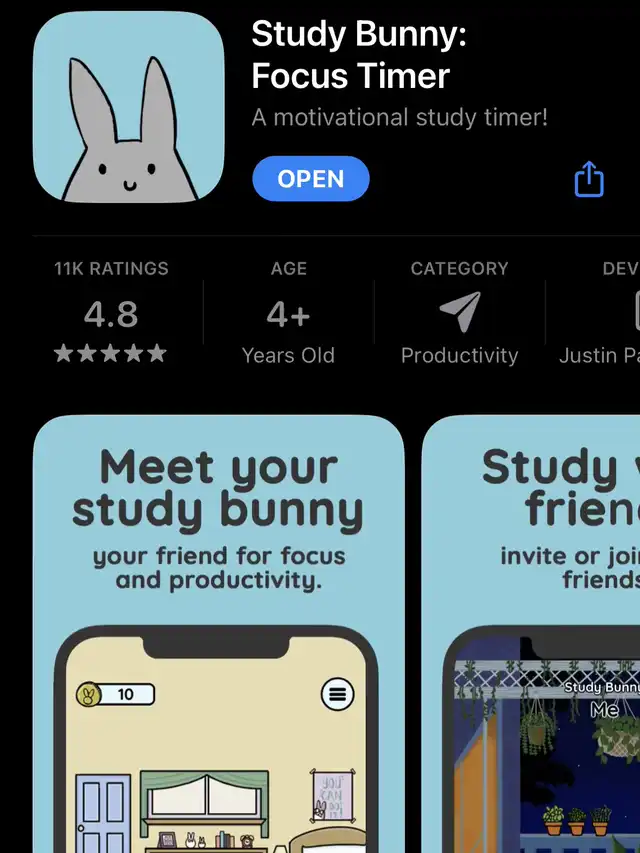Open the Productivity category

coord(459,312)
